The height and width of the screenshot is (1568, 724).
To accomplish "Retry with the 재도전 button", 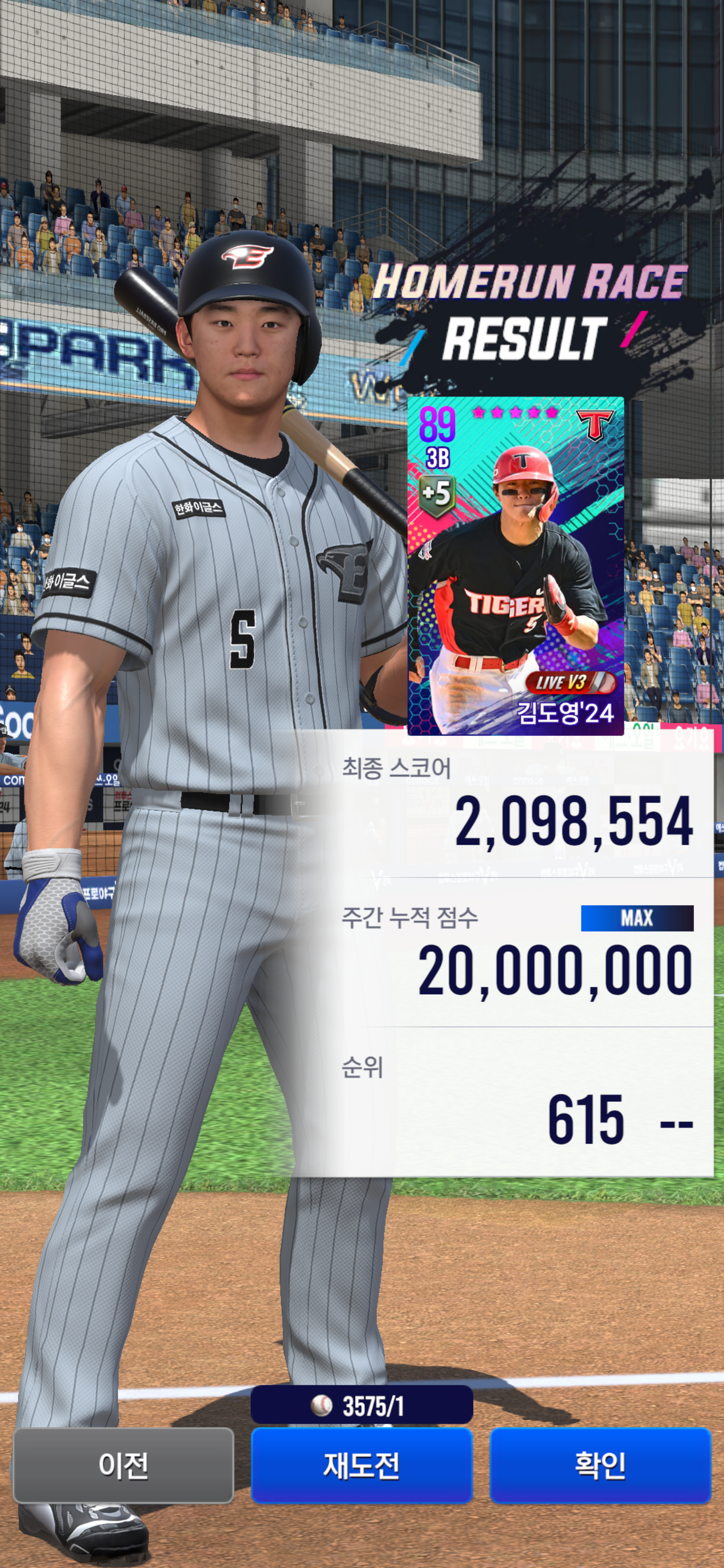I will (x=361, y=1465).
